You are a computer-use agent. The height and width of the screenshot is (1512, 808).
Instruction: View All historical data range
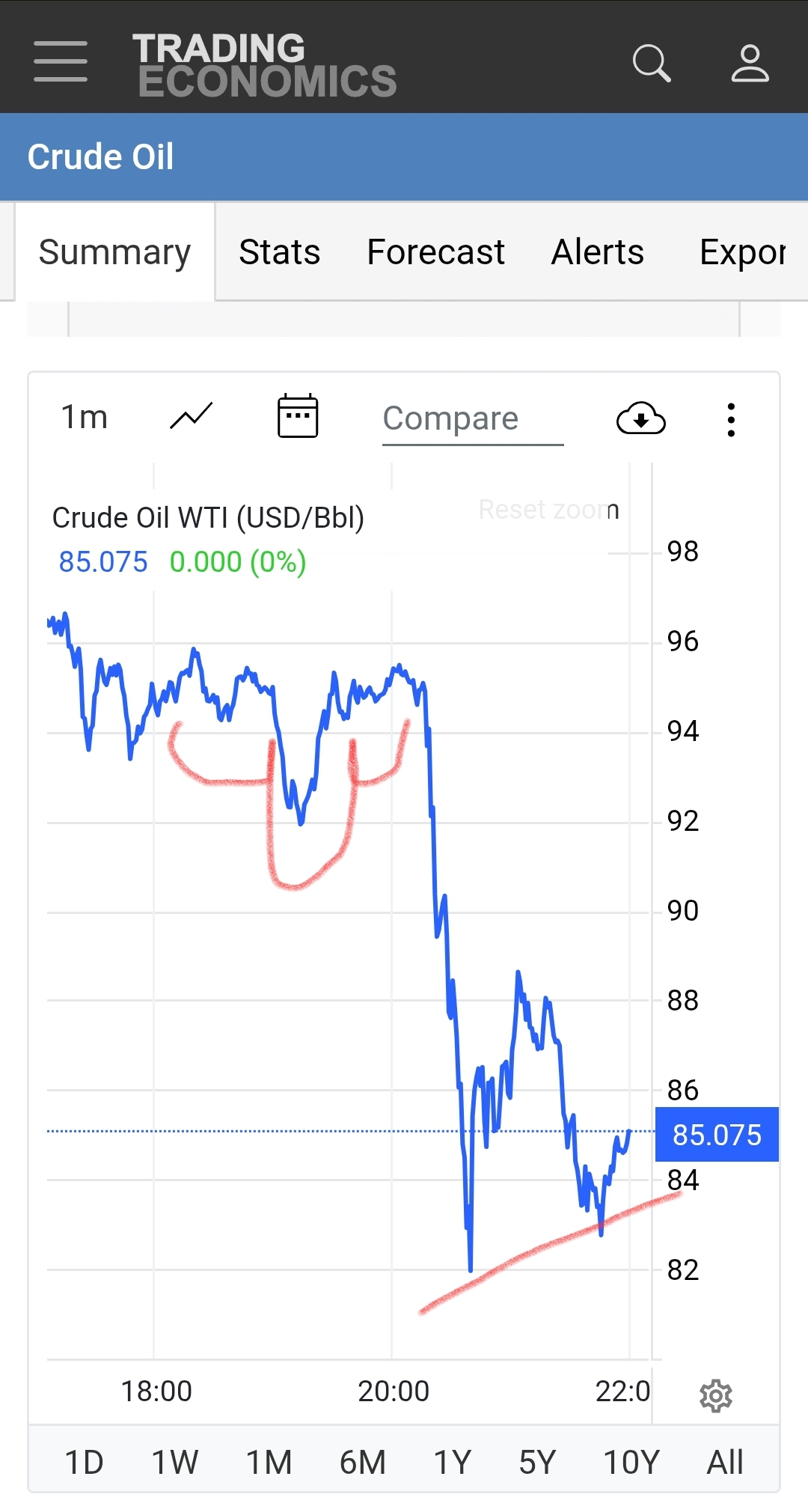point(725,1462)
